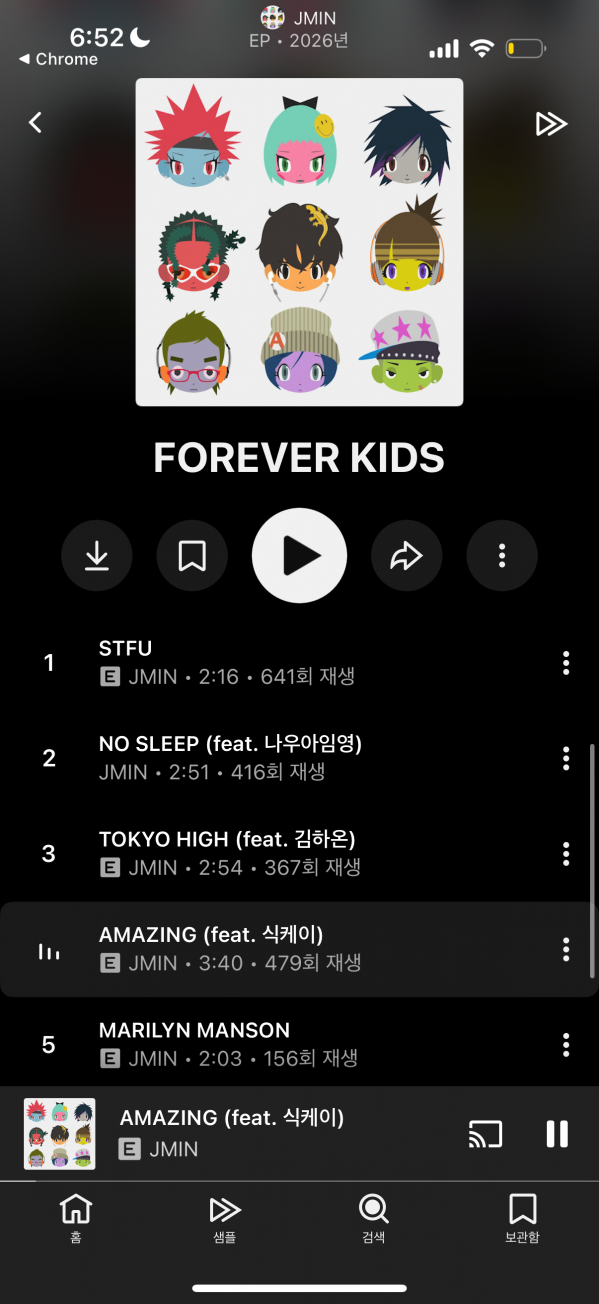The width and height of the screenshot is (599, 1304).
Task: Save the album to library
Action: coord(192,556)
